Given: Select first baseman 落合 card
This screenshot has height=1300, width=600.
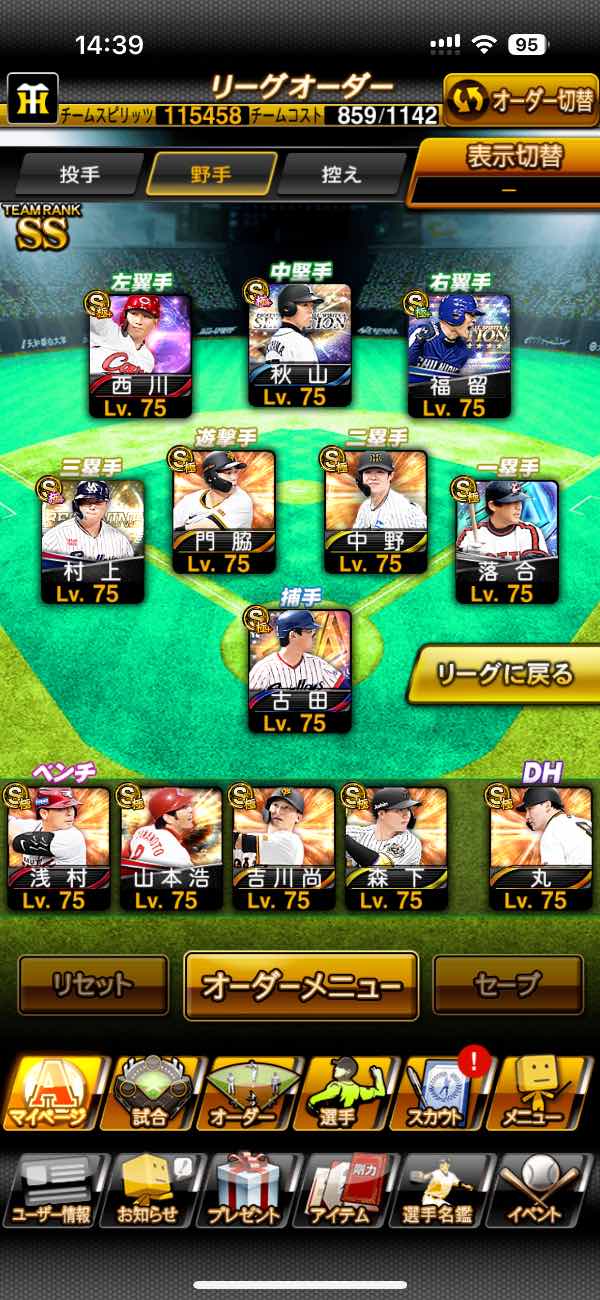Looking at the screenshot, I should pyautogui.click(x=507, y=541).
